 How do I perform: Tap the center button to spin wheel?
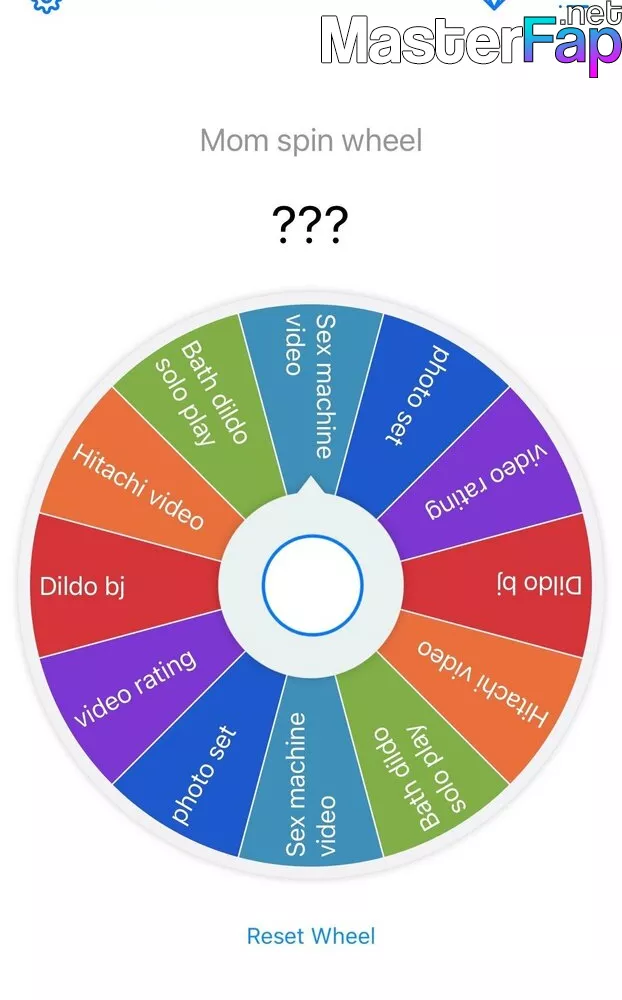pos(312,585)
